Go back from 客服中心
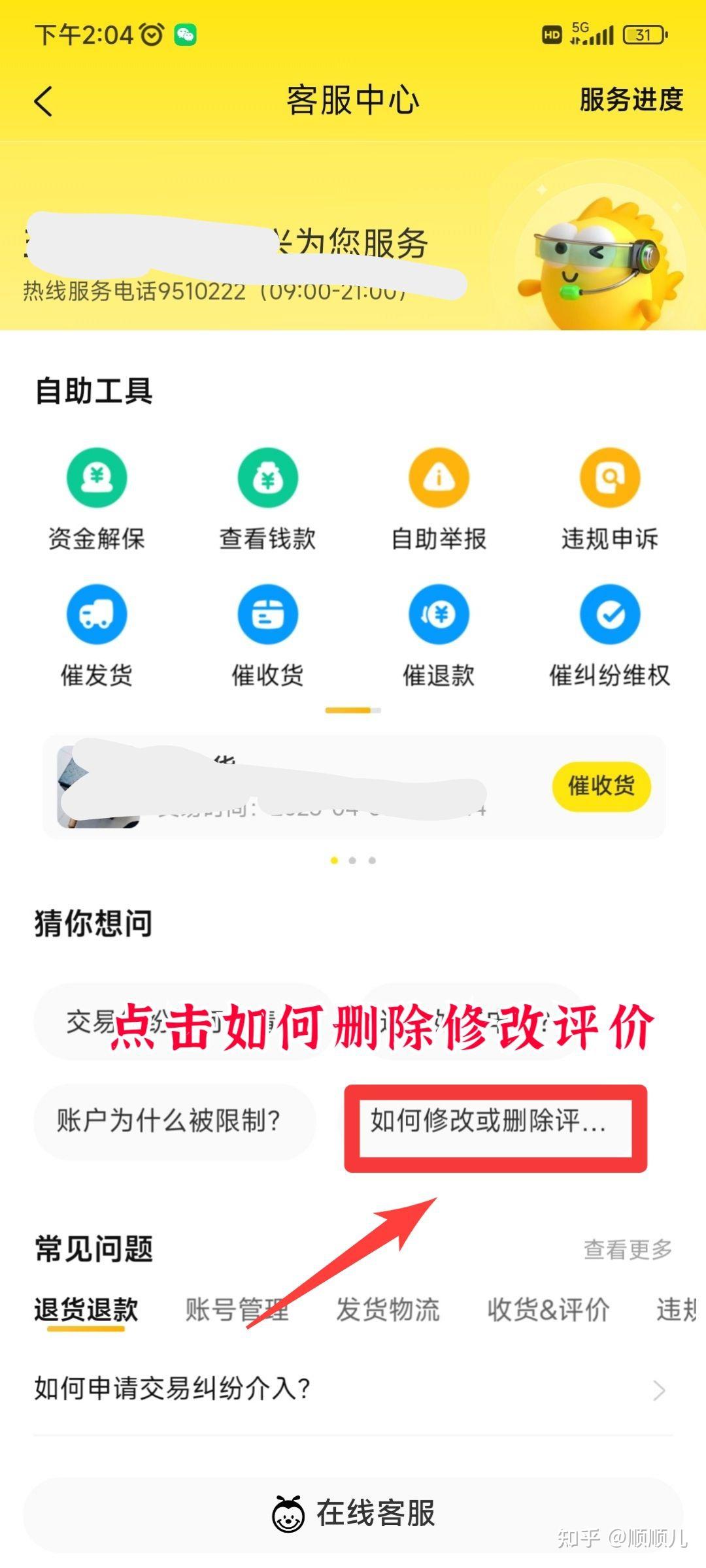 44,101
